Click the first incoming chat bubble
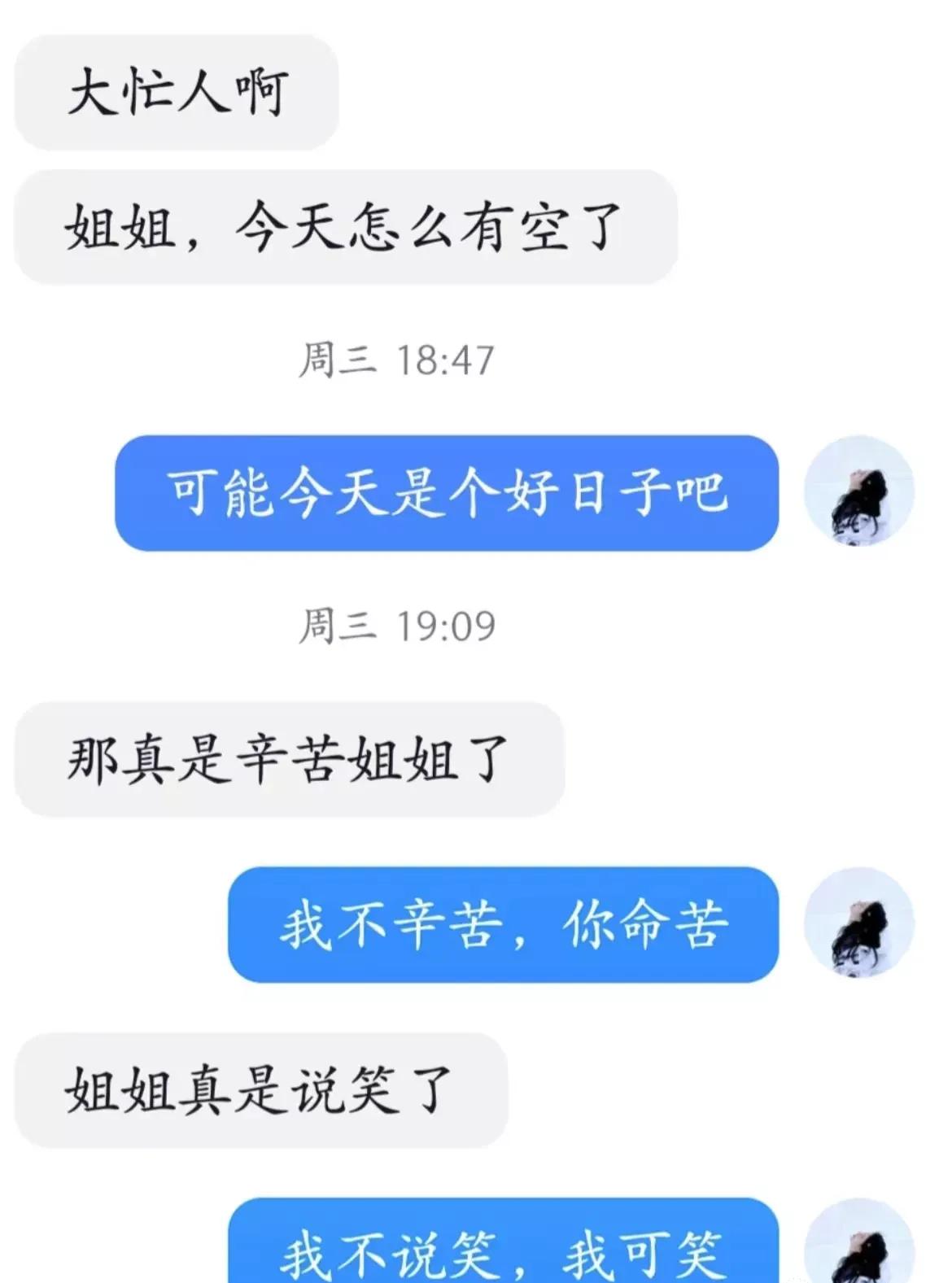 pos(175,92)
